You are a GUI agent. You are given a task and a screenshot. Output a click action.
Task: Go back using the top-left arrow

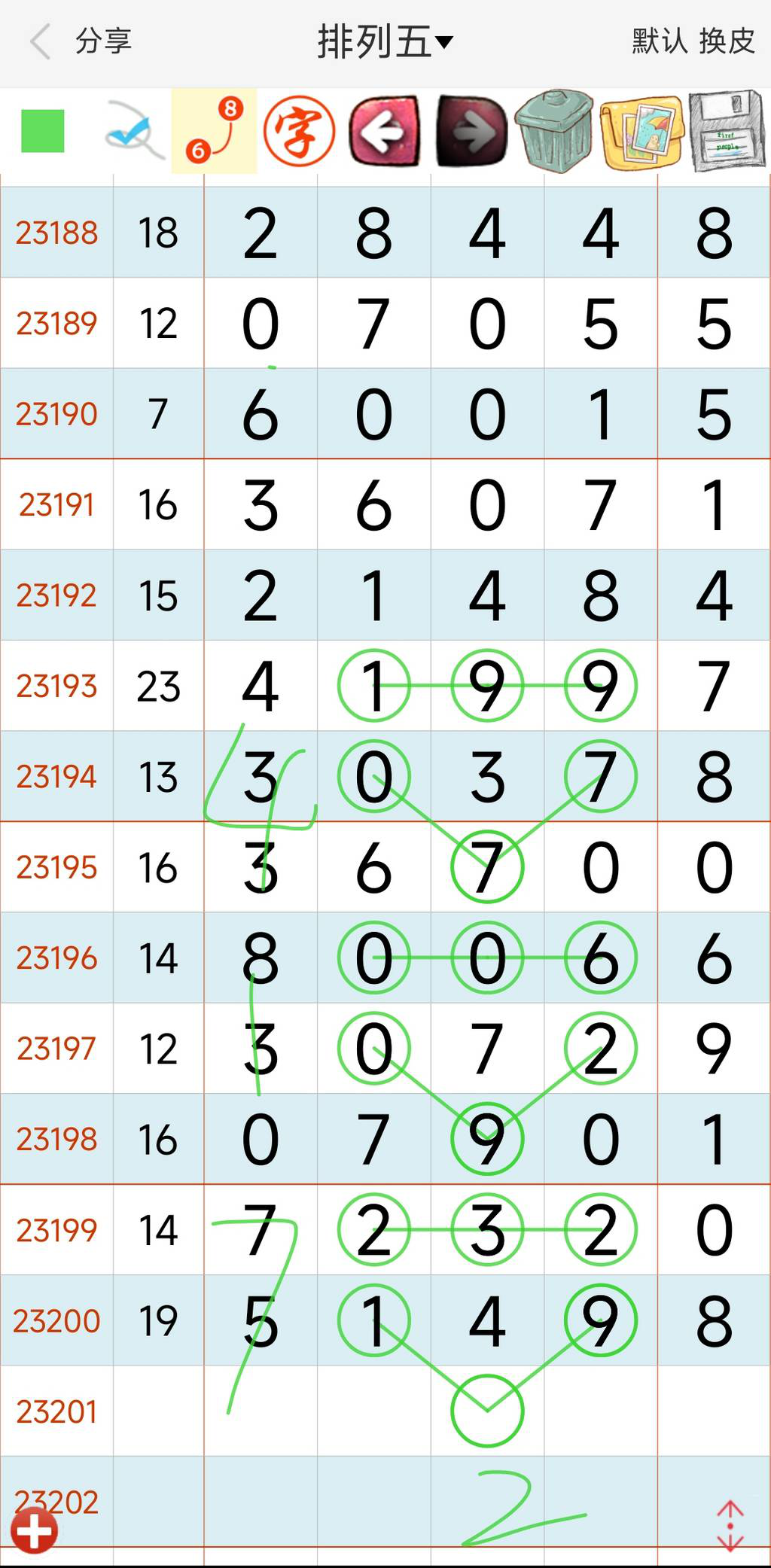coord(41,41)
